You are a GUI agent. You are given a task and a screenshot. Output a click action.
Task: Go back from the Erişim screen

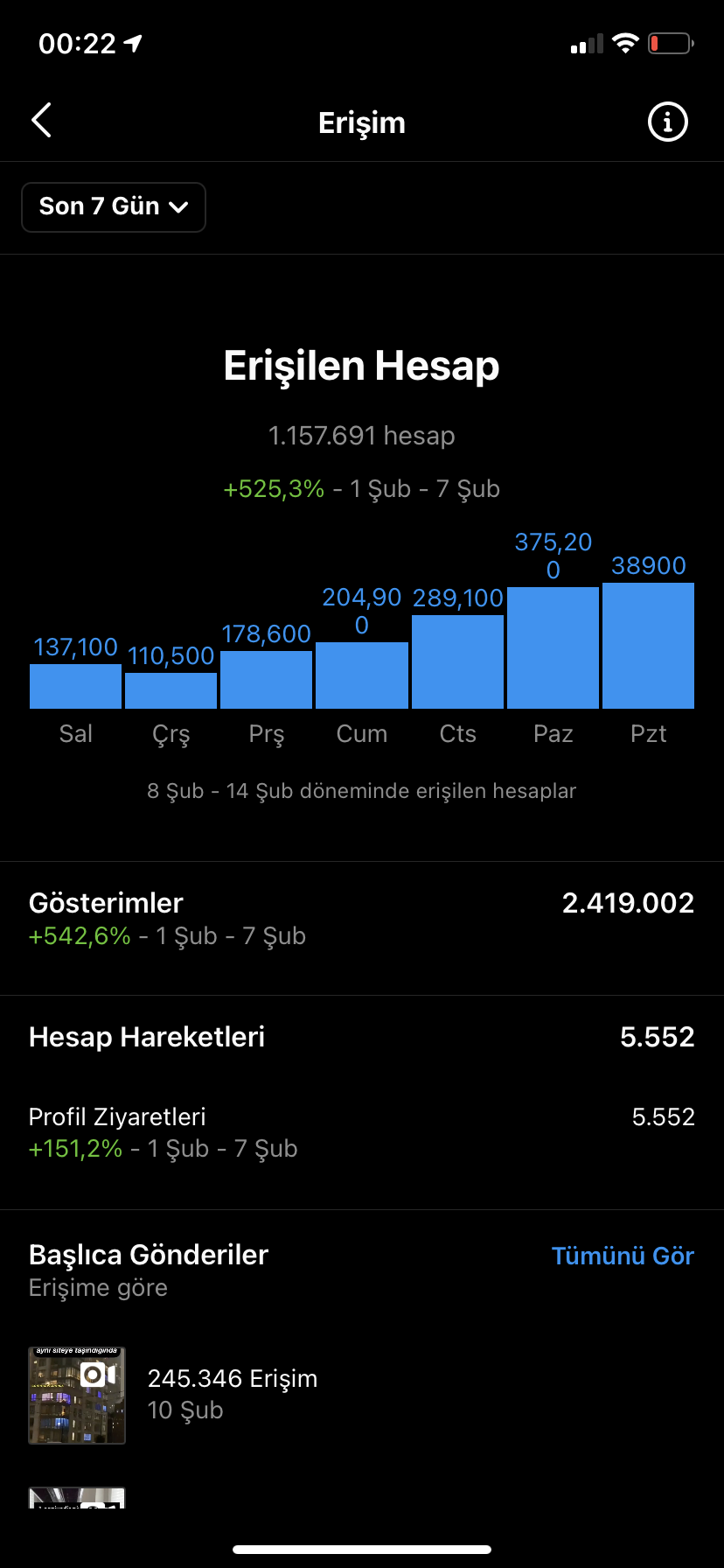(42, 121)
